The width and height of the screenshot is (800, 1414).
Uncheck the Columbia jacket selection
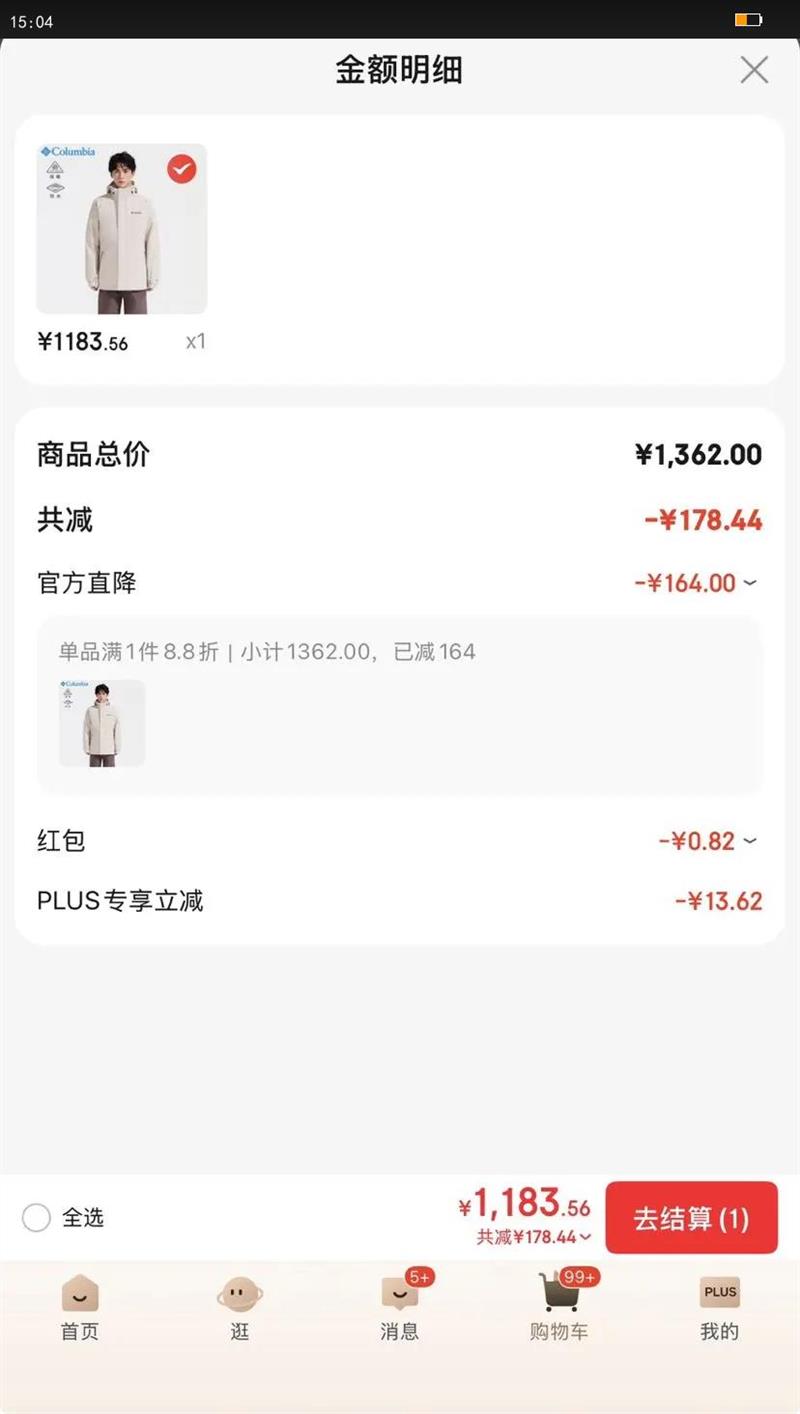[x=181, y=169]
